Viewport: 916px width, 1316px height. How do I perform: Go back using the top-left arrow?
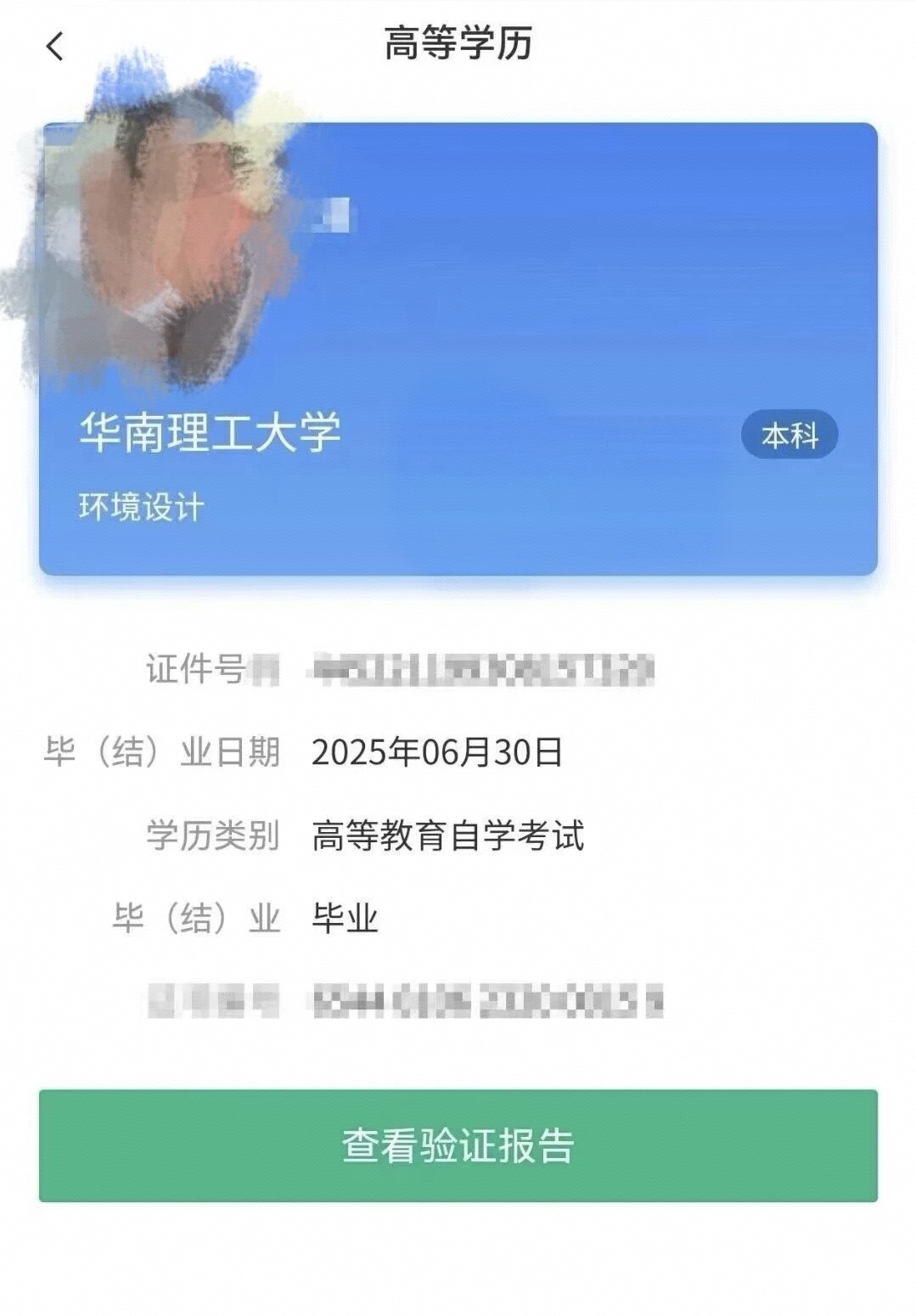(x=55, y=46)
